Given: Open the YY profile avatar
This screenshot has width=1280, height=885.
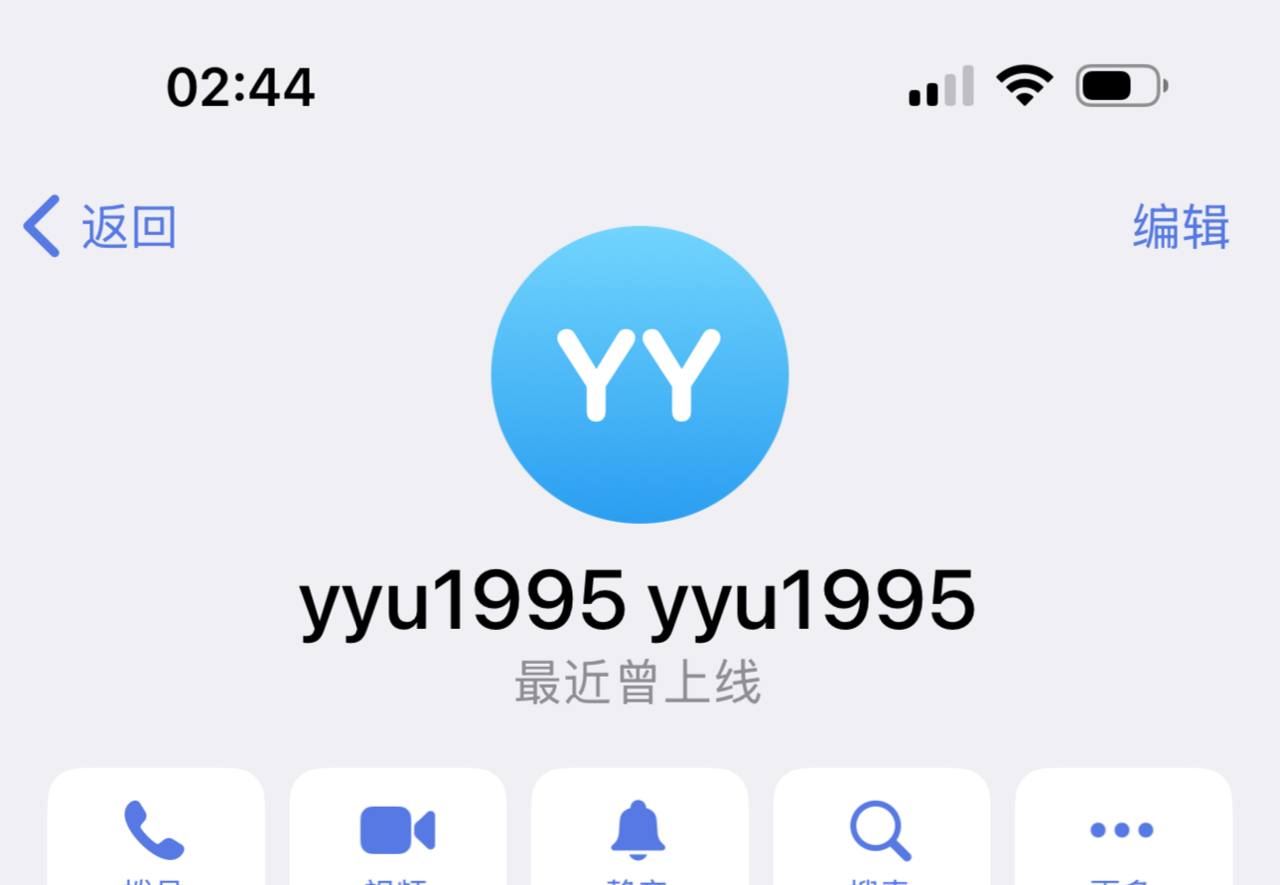Looking at the screenshot, I should click(x=640, y=374).
